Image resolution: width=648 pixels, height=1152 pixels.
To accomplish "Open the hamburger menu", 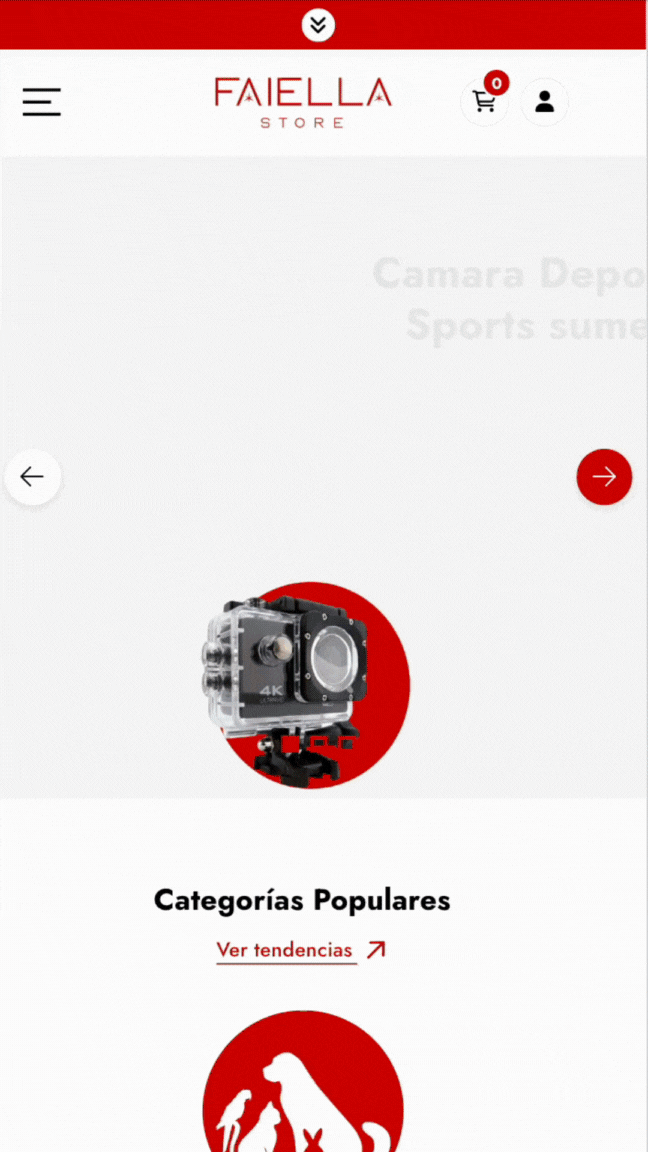I will click(42, 101).
